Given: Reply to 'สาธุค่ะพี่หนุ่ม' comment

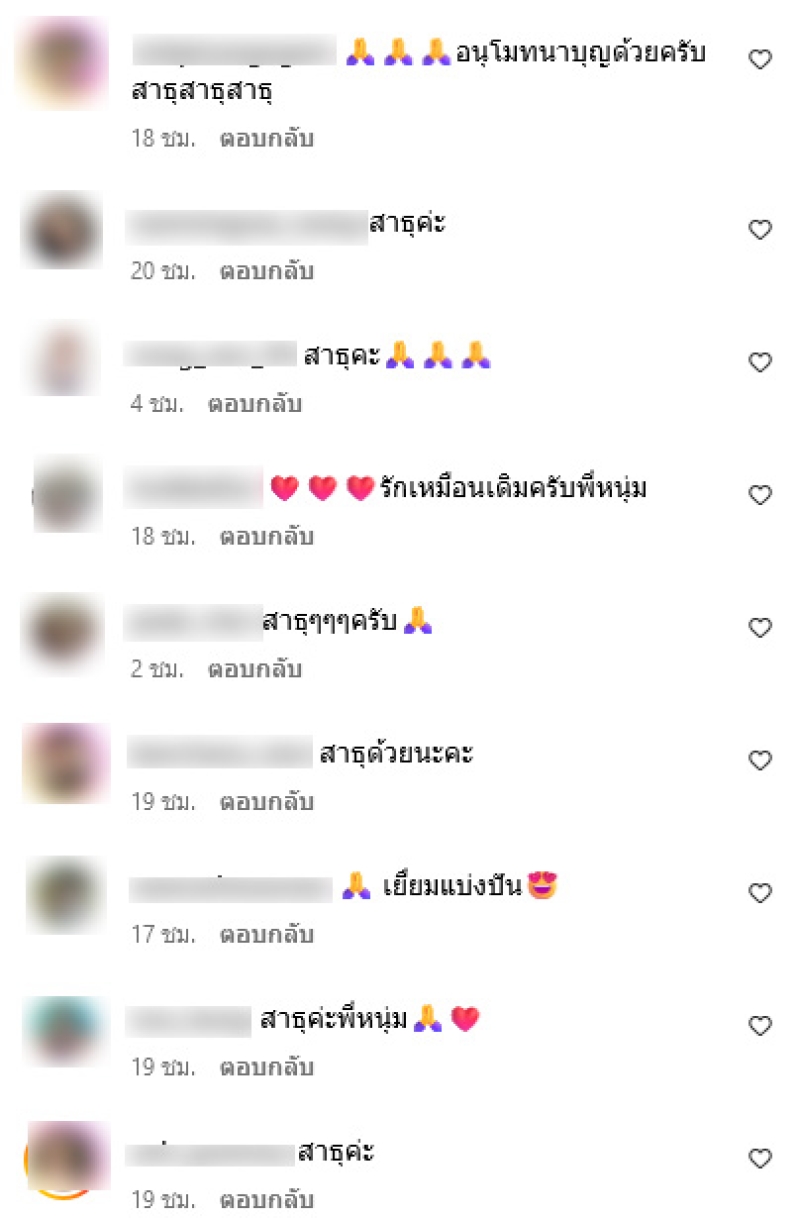Looking at the screenshot, I should [266, 1068].
